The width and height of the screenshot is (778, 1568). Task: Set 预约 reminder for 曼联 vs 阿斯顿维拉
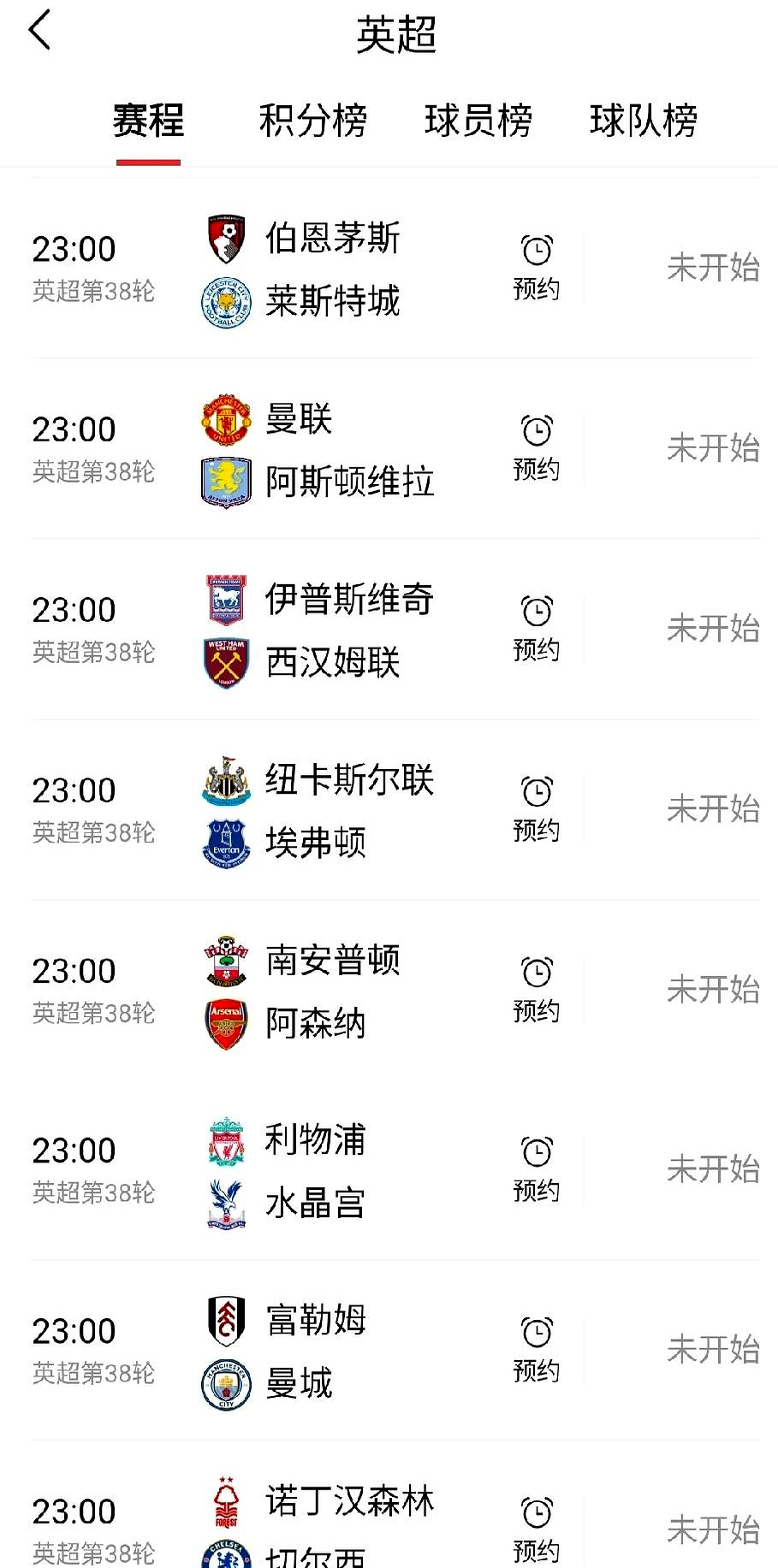tap(537, 447)
